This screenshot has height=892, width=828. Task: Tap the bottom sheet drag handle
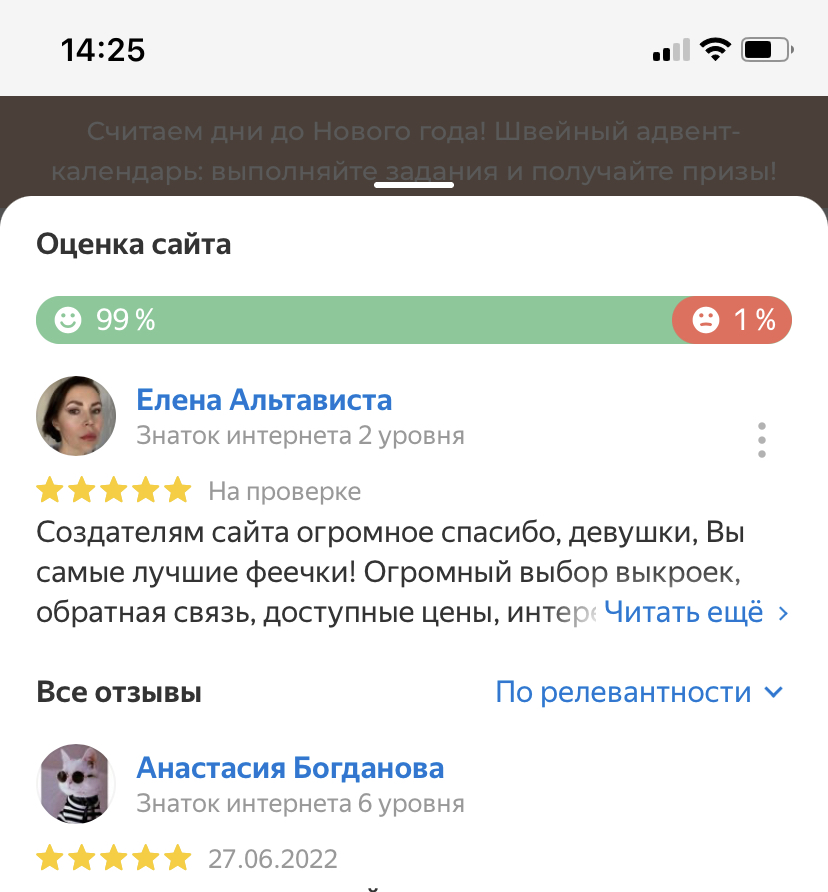[x=414, y=185]
